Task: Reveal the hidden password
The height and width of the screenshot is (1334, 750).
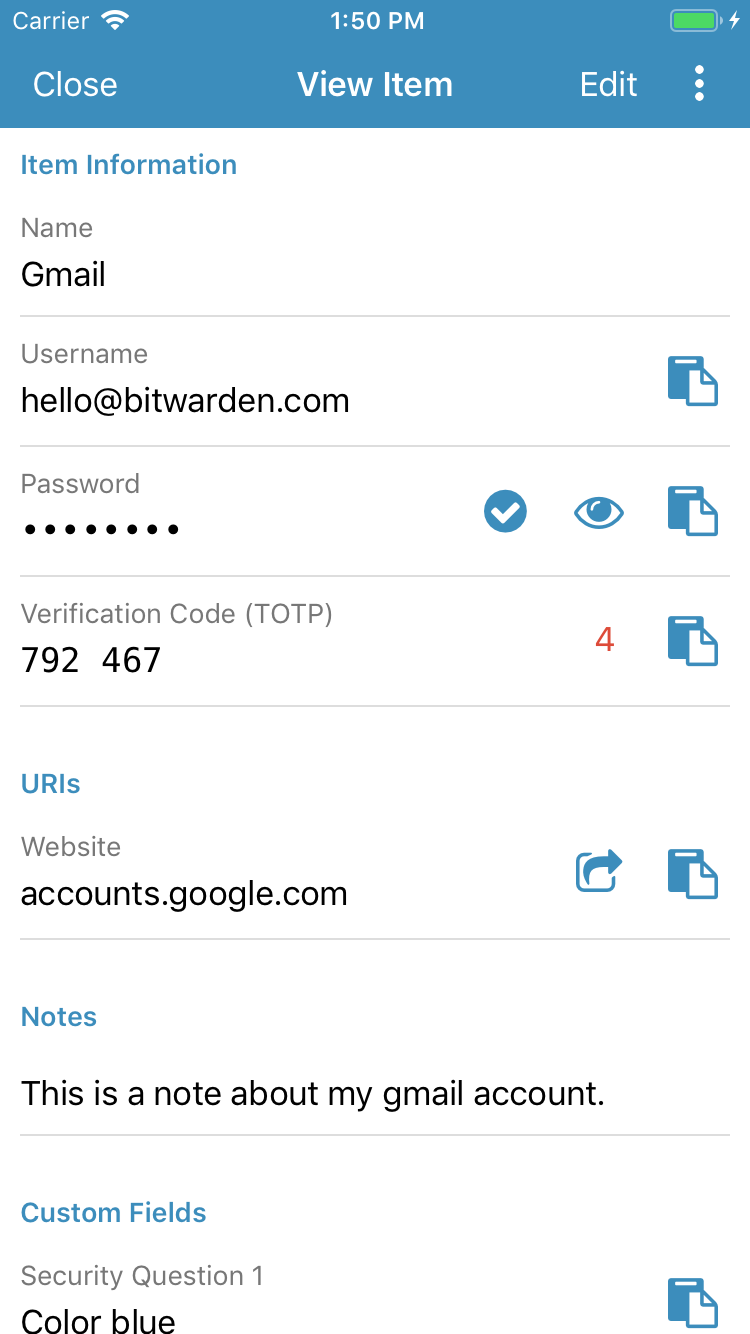Action: click(598, 512)
